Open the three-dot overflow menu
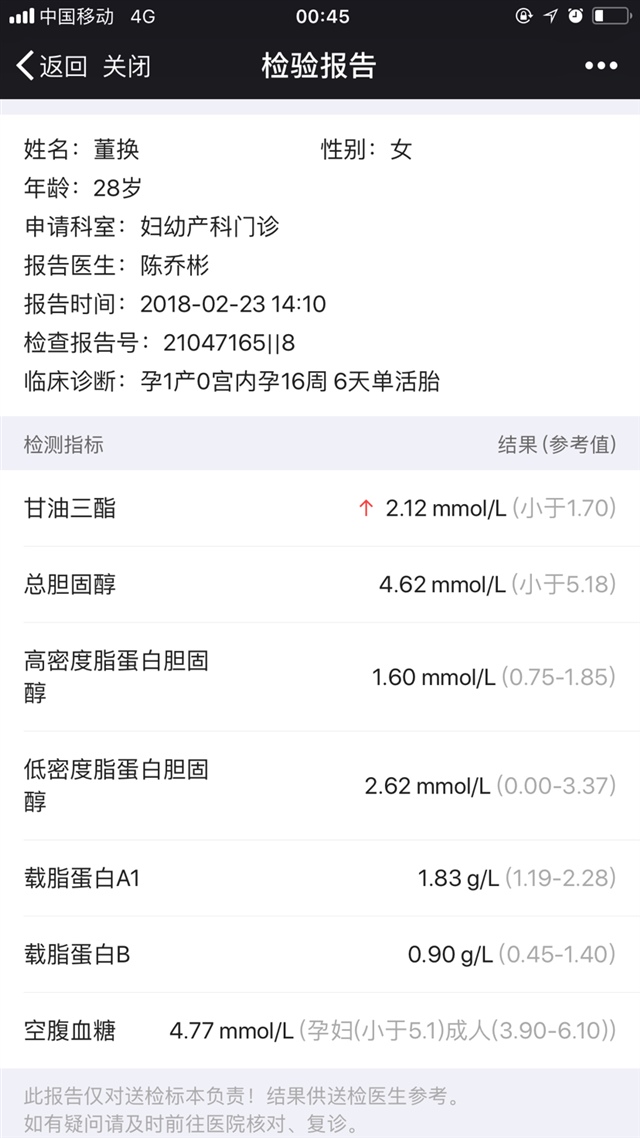Screen dimensions: 640x1138 [x=601, y=66]
